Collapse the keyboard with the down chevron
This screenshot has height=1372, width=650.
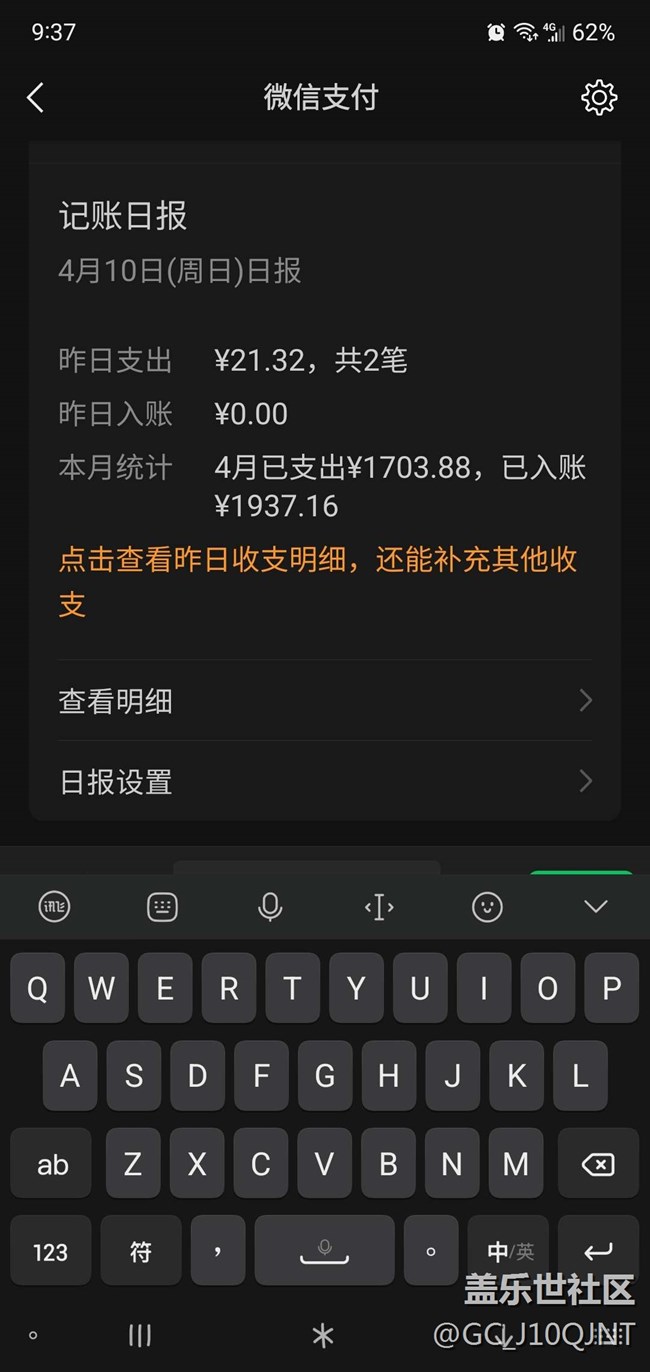point(596,907)
